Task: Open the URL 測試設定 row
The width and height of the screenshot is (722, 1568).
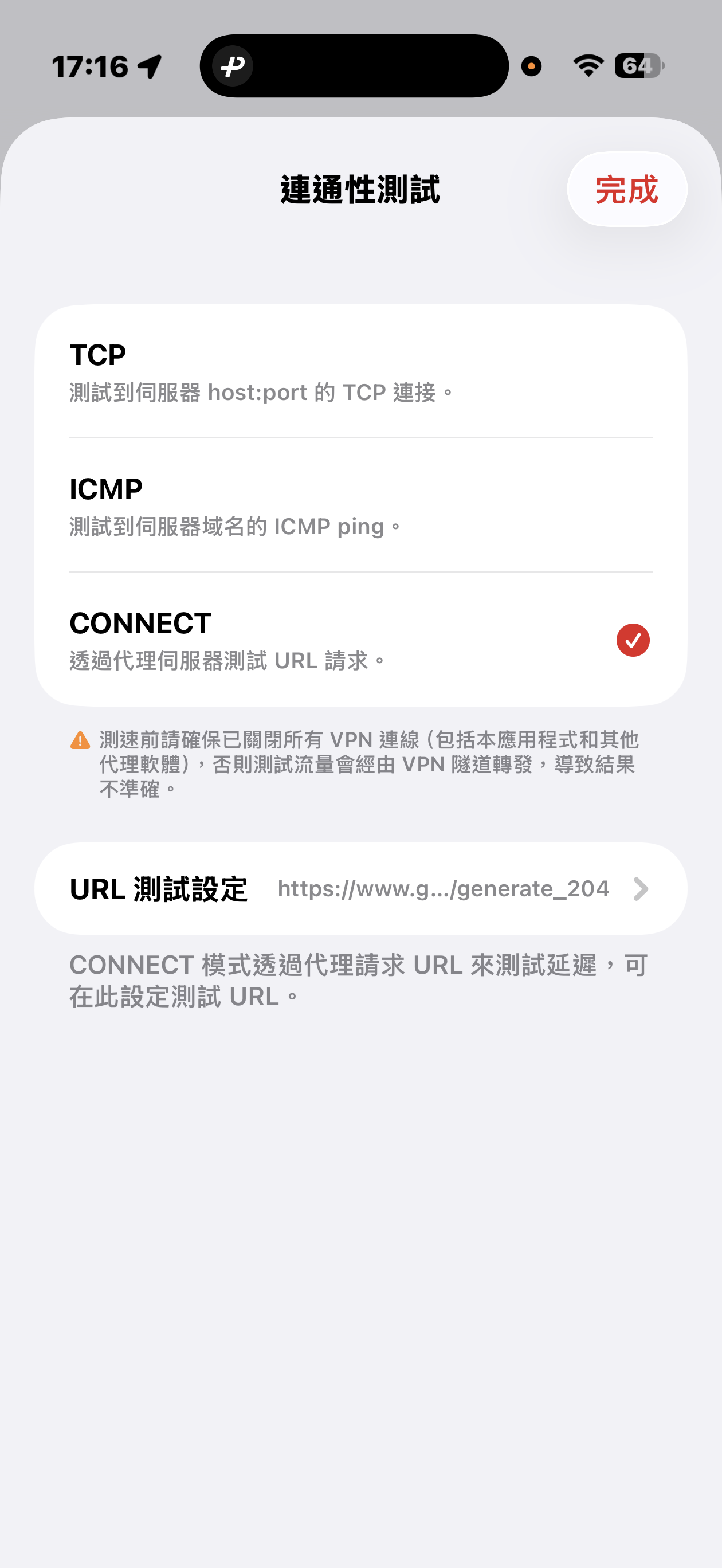Action: coord(360,889)
